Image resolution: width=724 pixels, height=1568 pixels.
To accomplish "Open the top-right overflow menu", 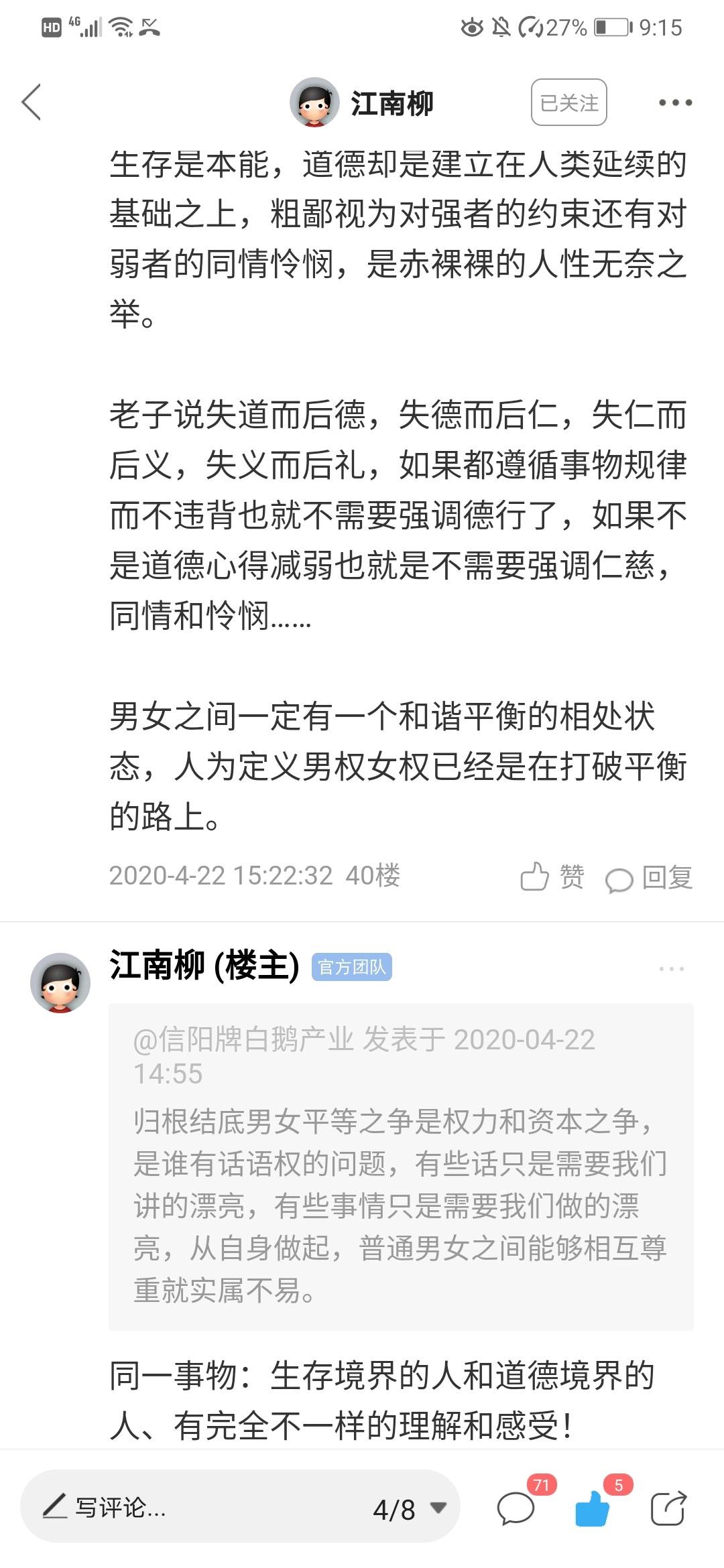I will click(674, 103).
